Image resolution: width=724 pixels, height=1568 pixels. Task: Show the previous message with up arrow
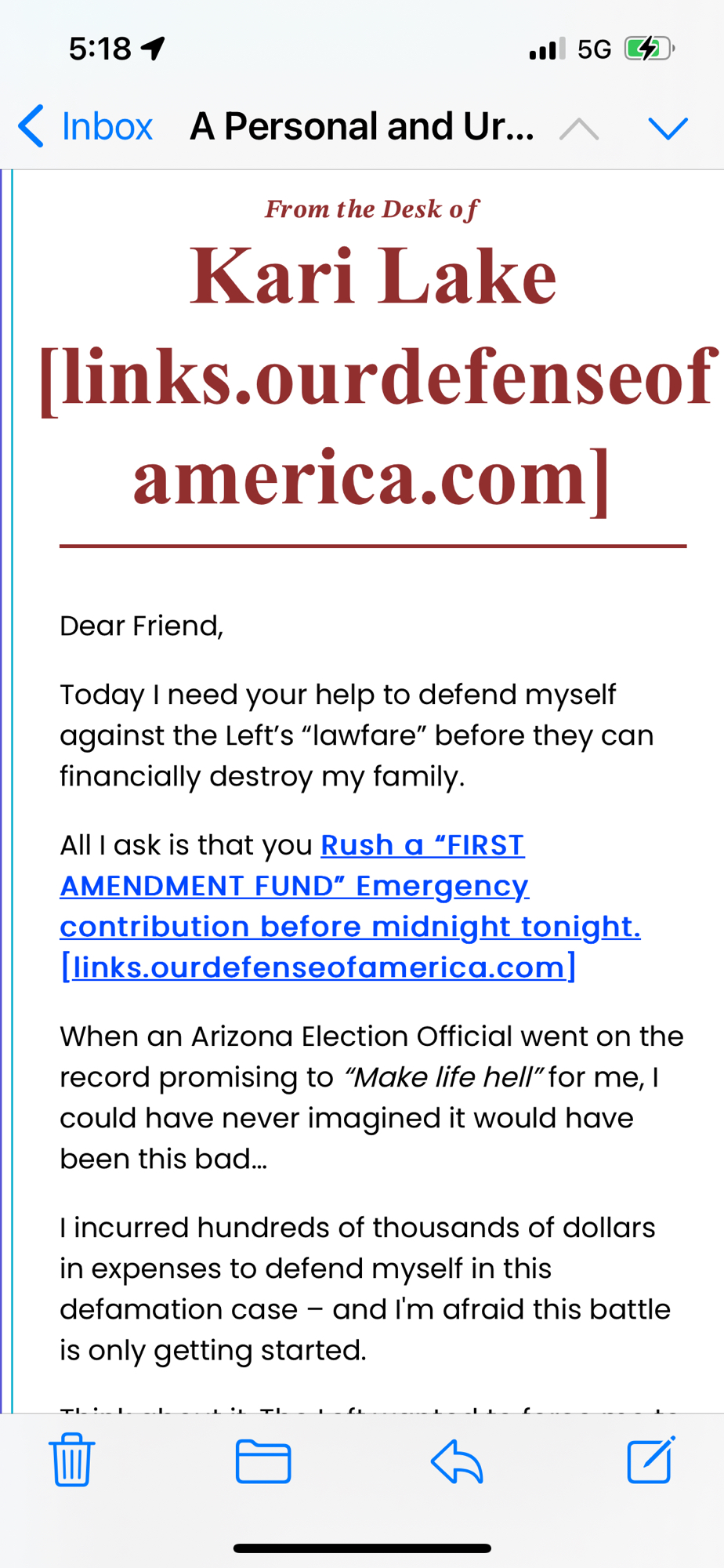coord(579,128)
